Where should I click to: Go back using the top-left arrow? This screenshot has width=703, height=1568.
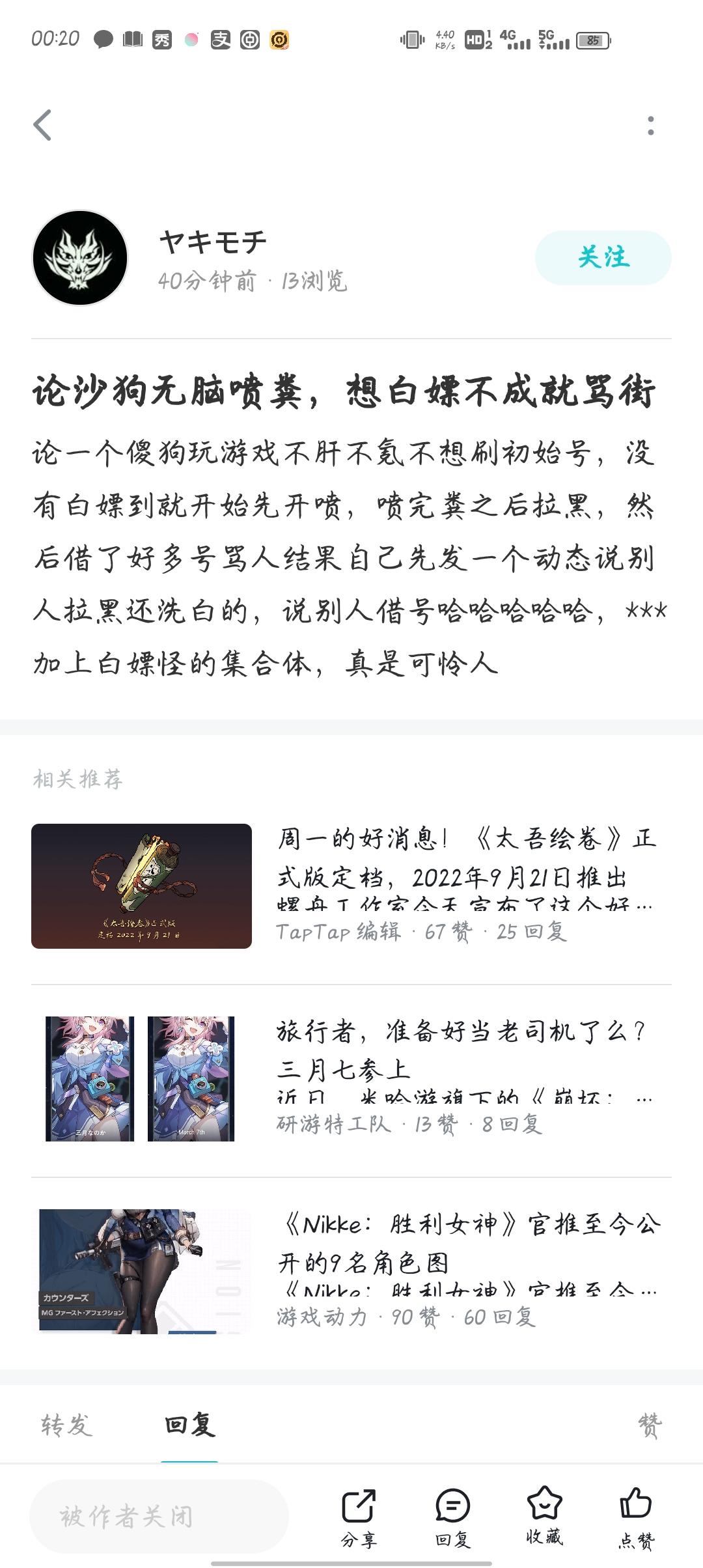click(43, 125)
